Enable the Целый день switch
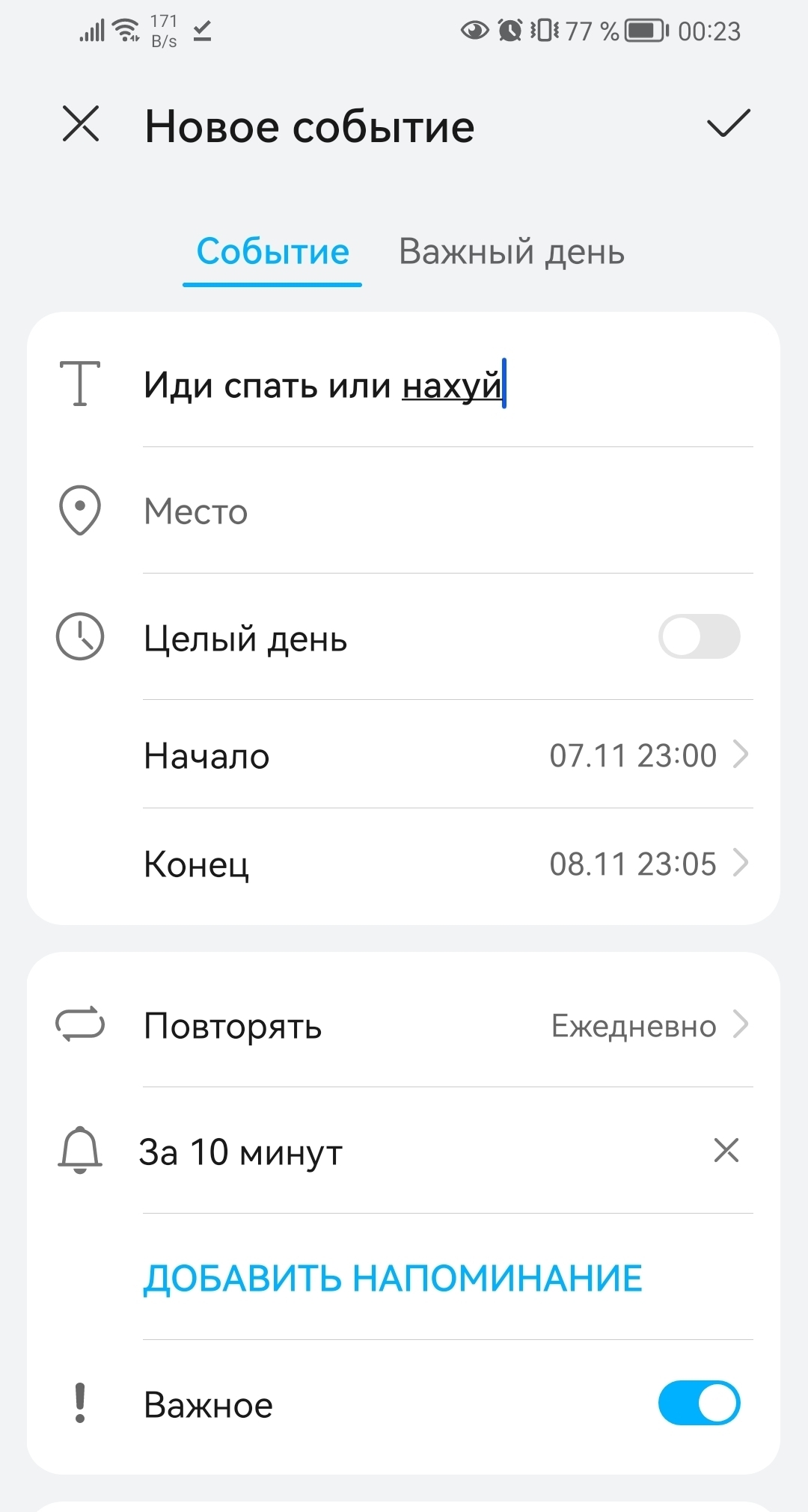The width and height of the screenshot is (808, 1512). point(699,637)
